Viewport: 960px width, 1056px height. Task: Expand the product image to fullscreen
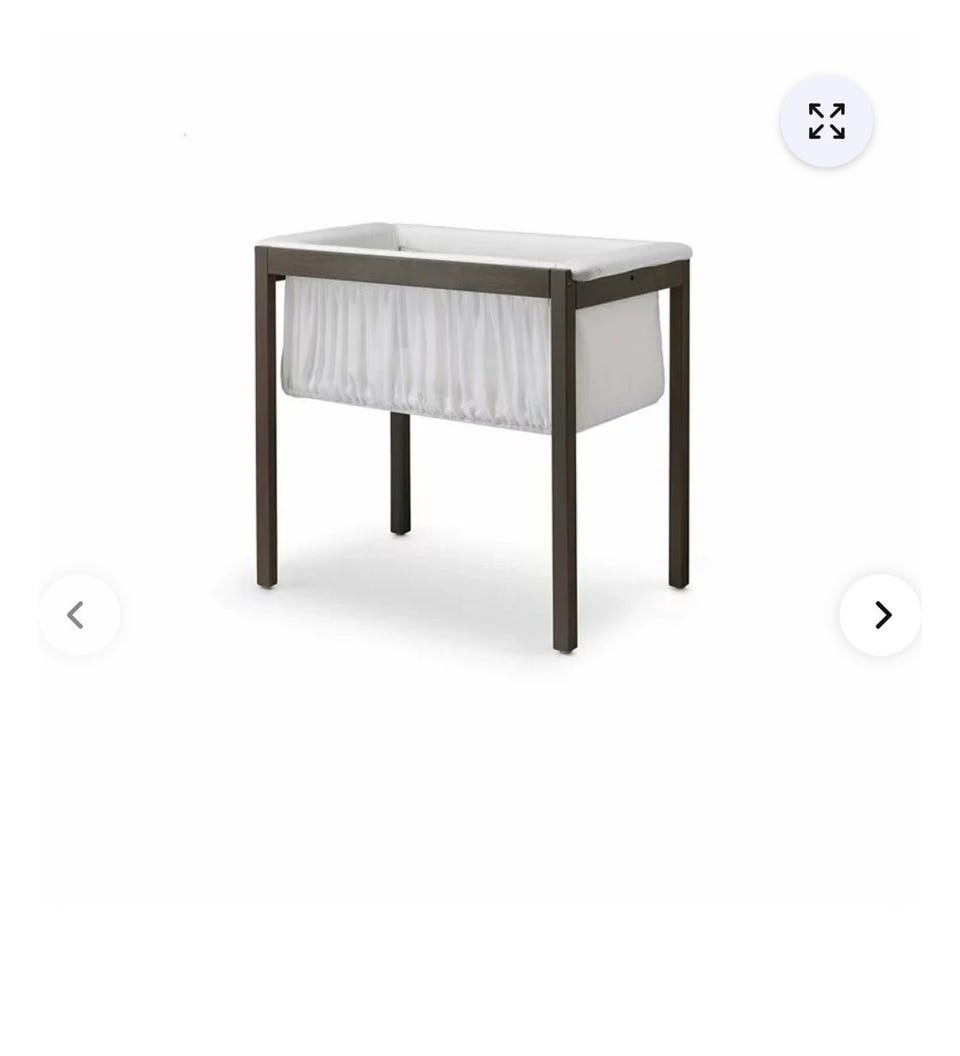[826, 121]
